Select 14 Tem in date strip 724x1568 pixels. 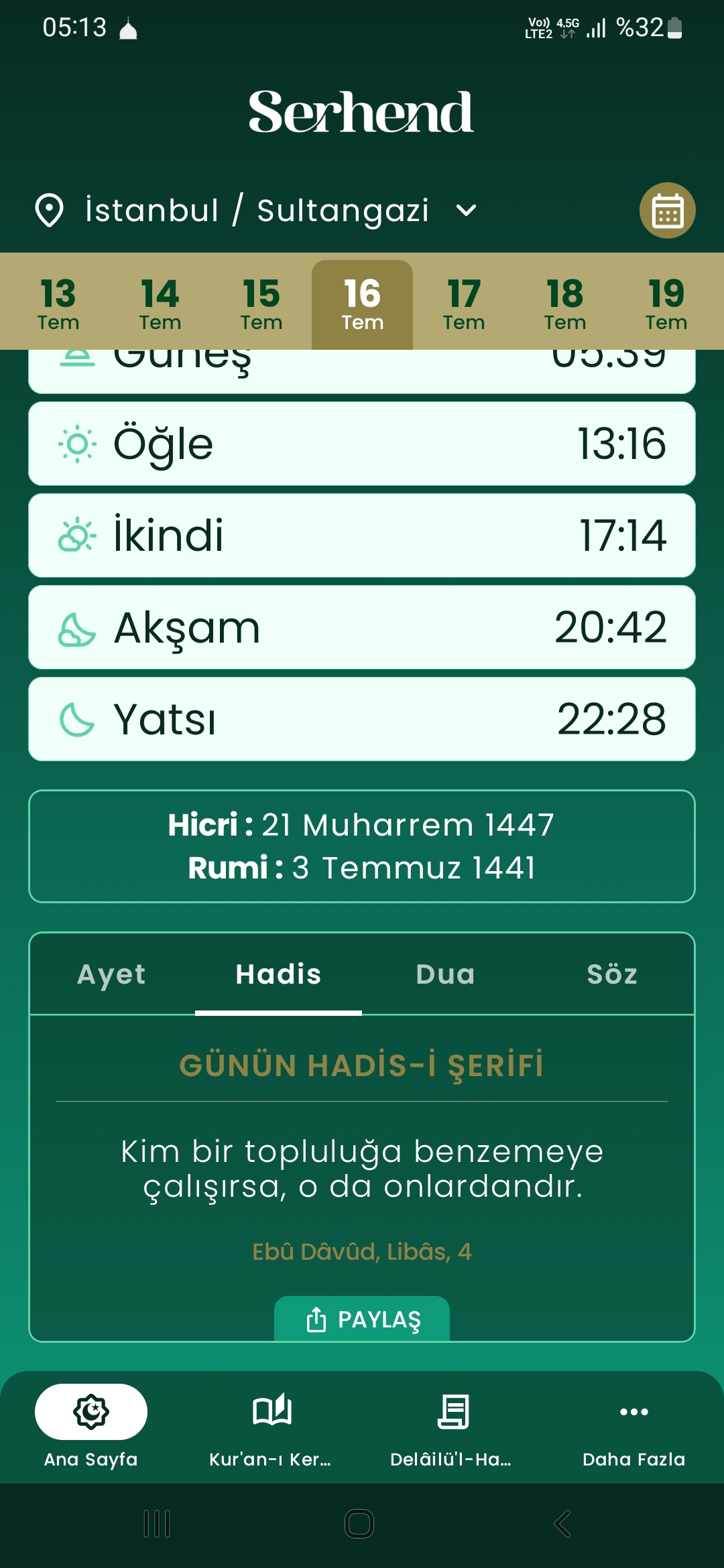pos(160,304)
